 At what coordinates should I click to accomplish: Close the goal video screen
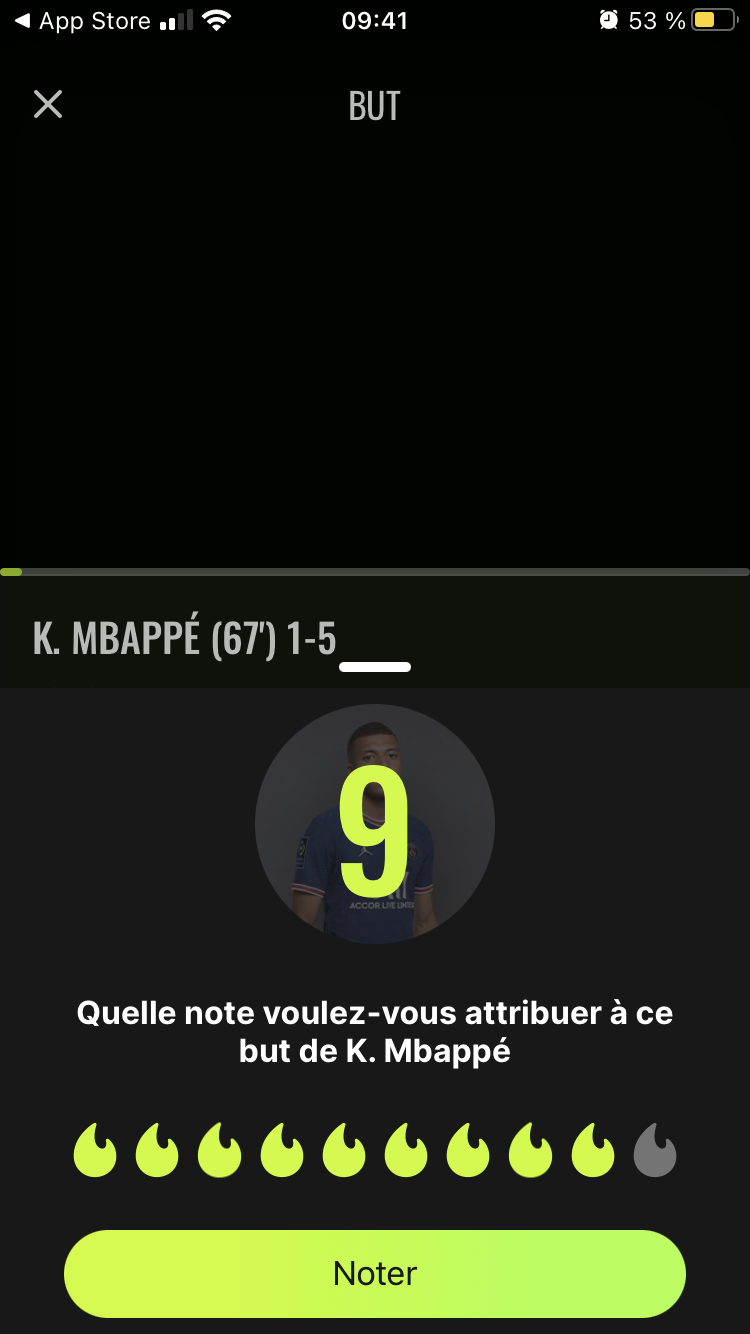pos(48,104)
